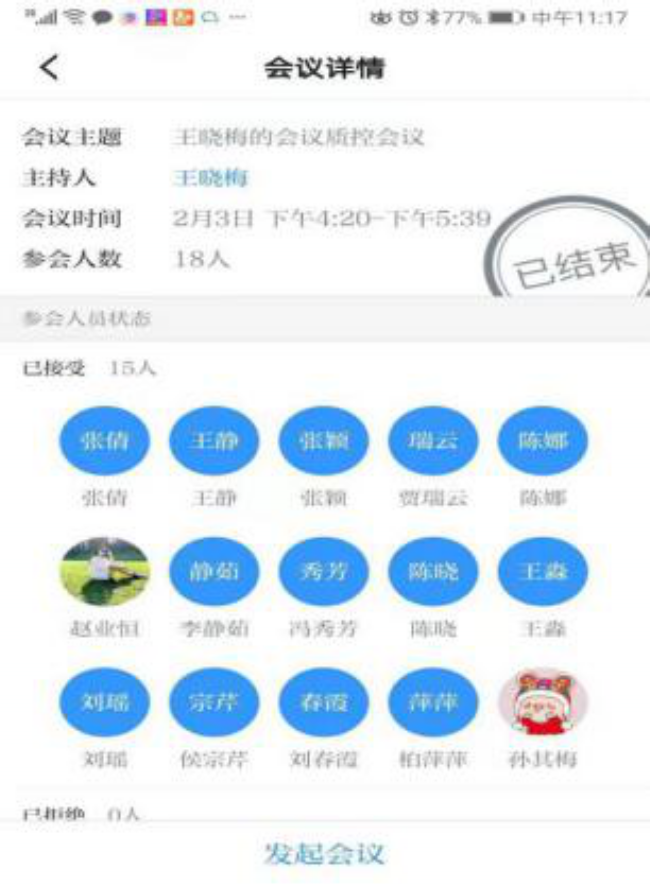
Task: Open attendee 刘瑶's avatar
Action: [x=105, y=702]
